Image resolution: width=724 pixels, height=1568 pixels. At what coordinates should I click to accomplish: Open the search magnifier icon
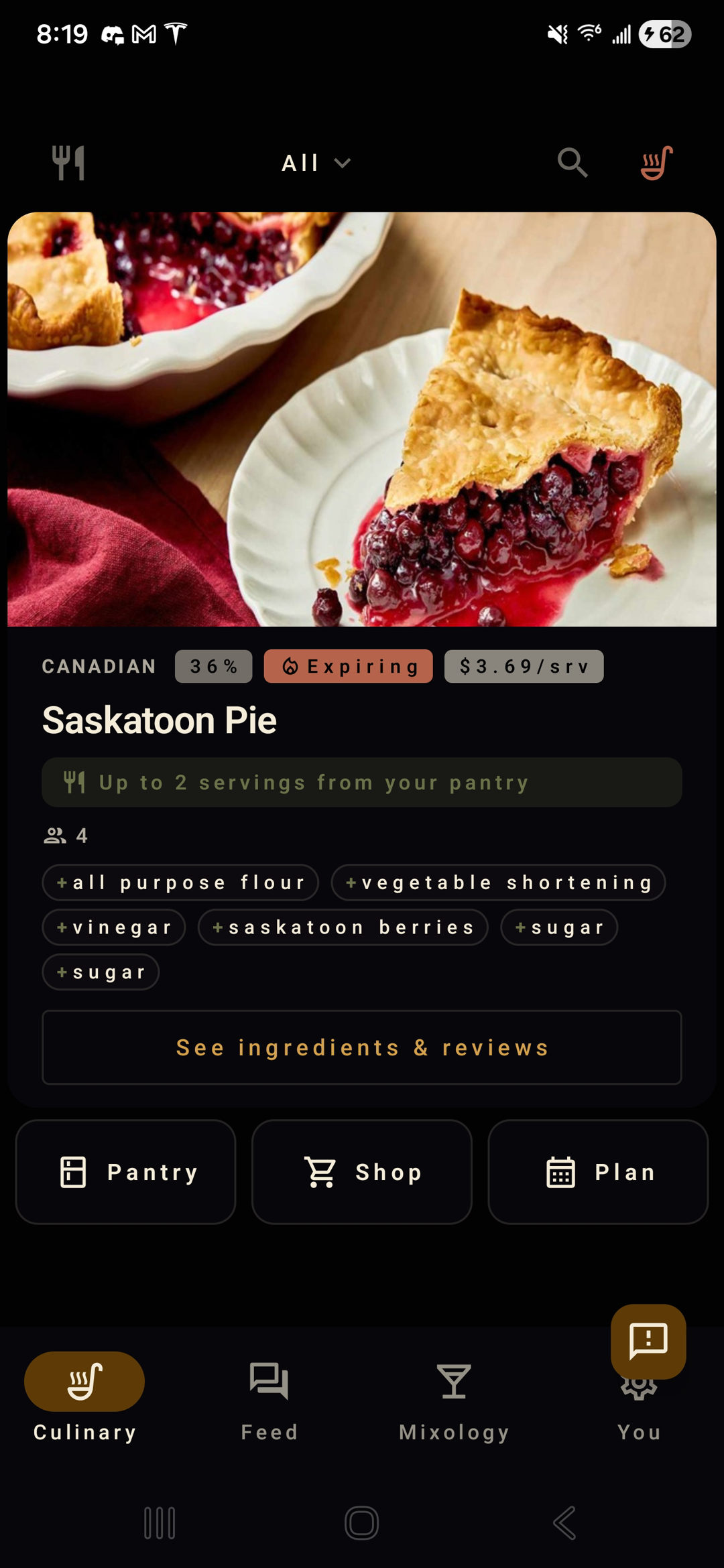572,163
